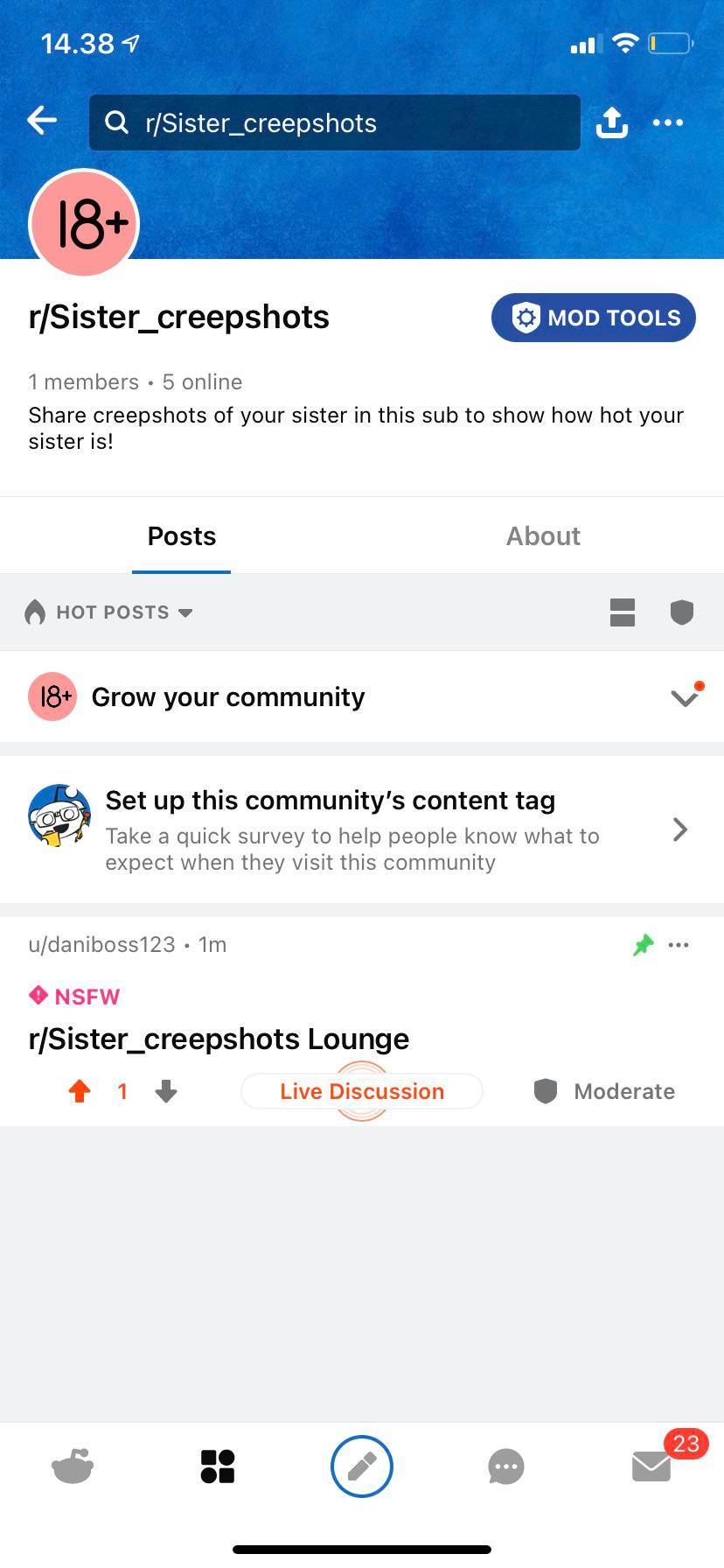Viewport: 724px width, 1568px height.
Task: Unpin the post via the green pin
Action: pyautogui.click(x=643, y=945)
